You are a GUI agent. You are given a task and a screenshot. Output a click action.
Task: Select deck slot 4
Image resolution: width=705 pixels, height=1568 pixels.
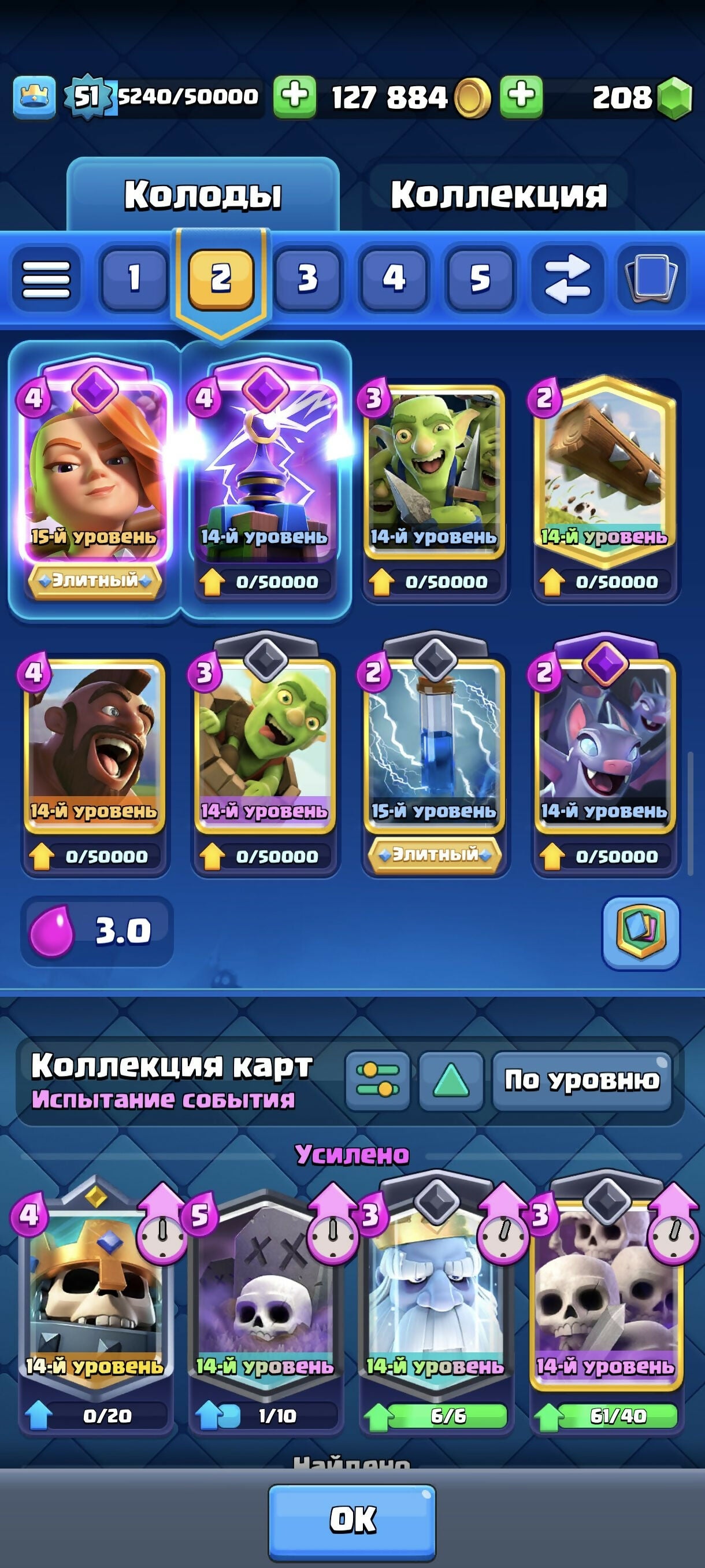(x=394, y=279)
